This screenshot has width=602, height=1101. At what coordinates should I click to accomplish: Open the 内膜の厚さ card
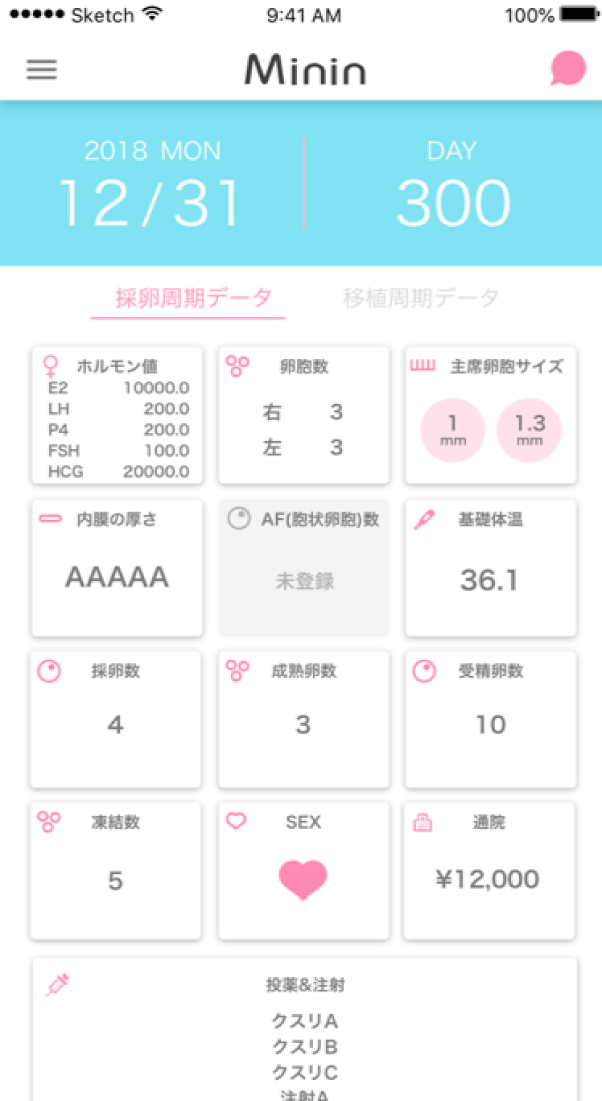(x=117, y=567)
